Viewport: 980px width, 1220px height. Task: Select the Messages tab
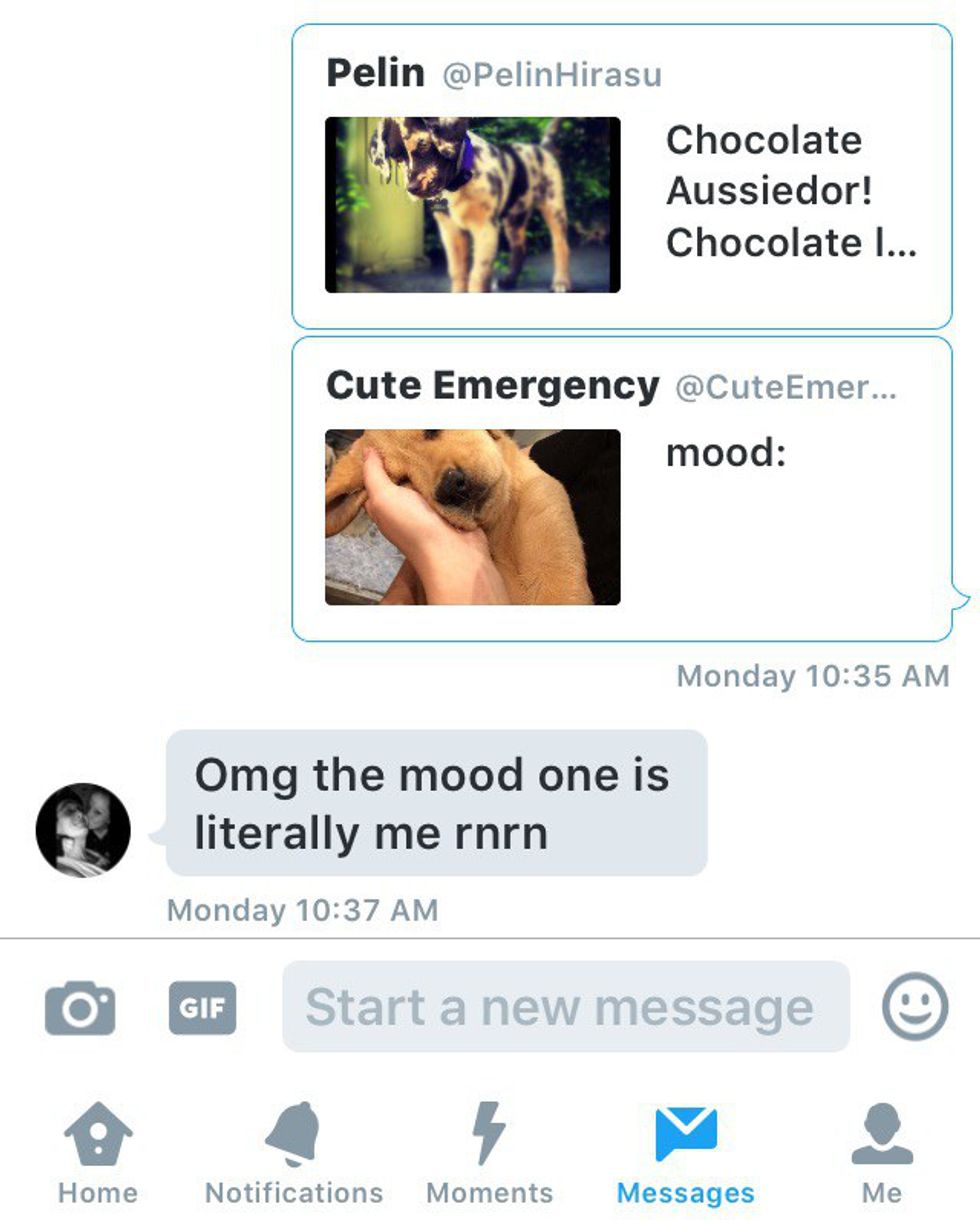[x=685, y=1152]
